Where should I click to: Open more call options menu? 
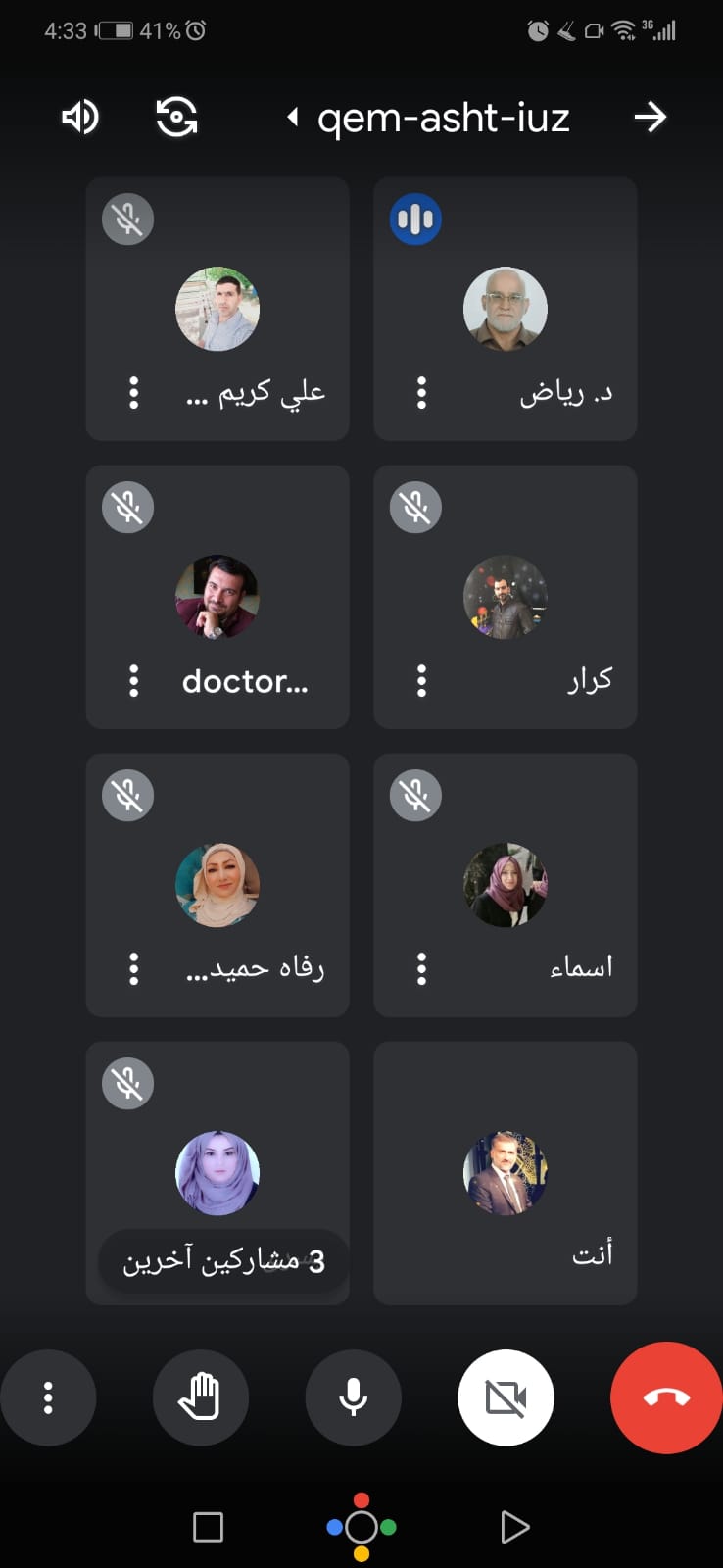[x=48, y=1397]
